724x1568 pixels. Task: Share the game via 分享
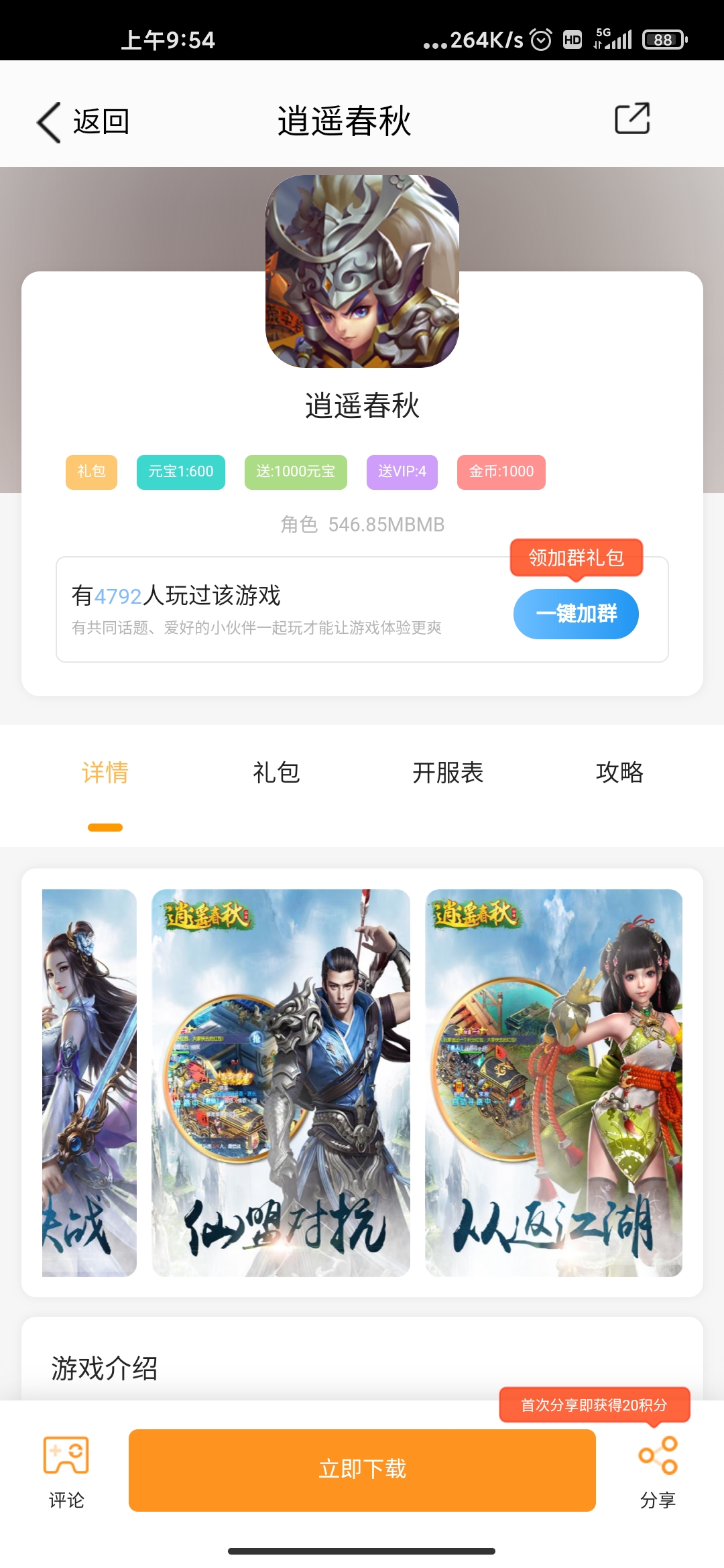tap(658, 1472)
